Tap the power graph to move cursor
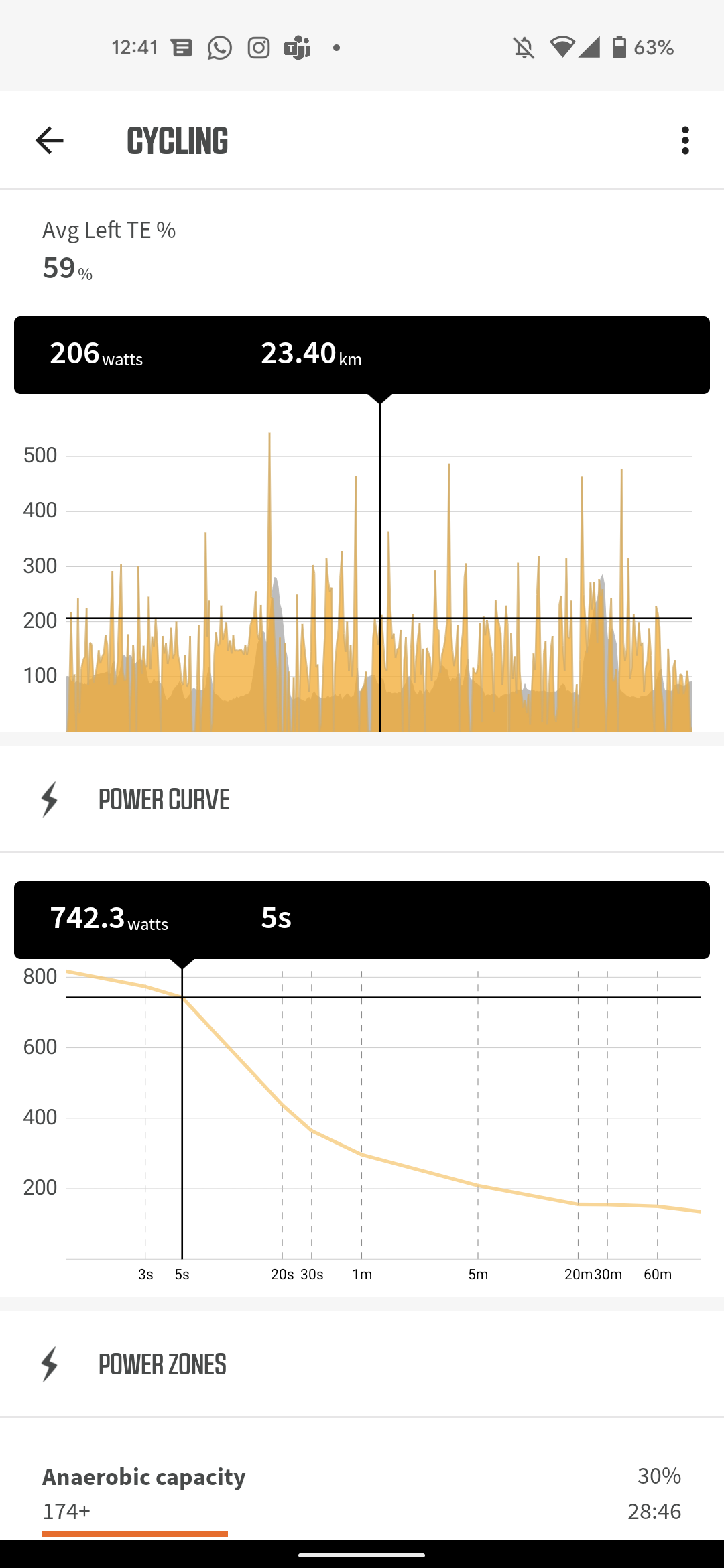 click(379, 564)
